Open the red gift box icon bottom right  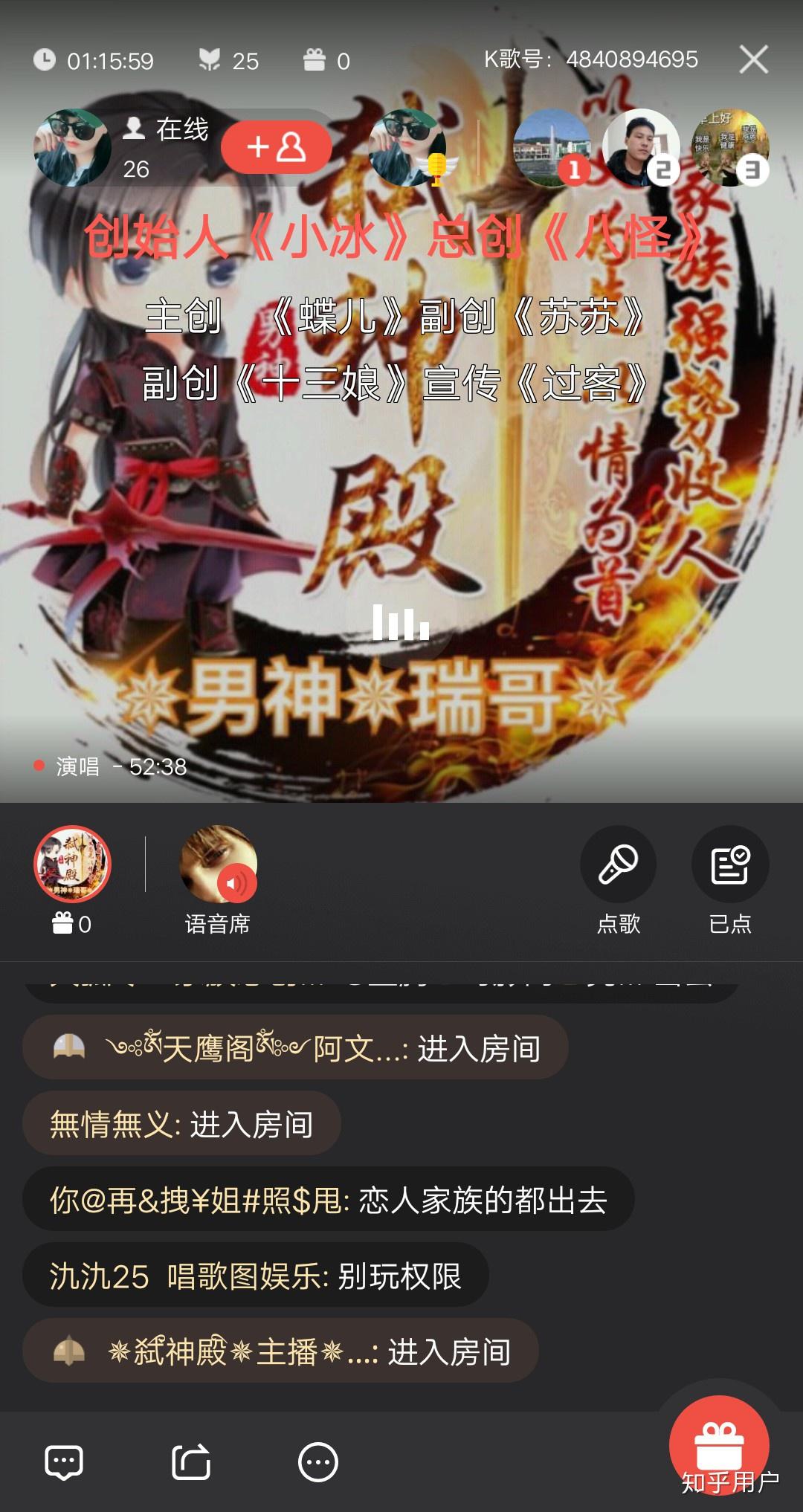click(x=719, y=1445)
